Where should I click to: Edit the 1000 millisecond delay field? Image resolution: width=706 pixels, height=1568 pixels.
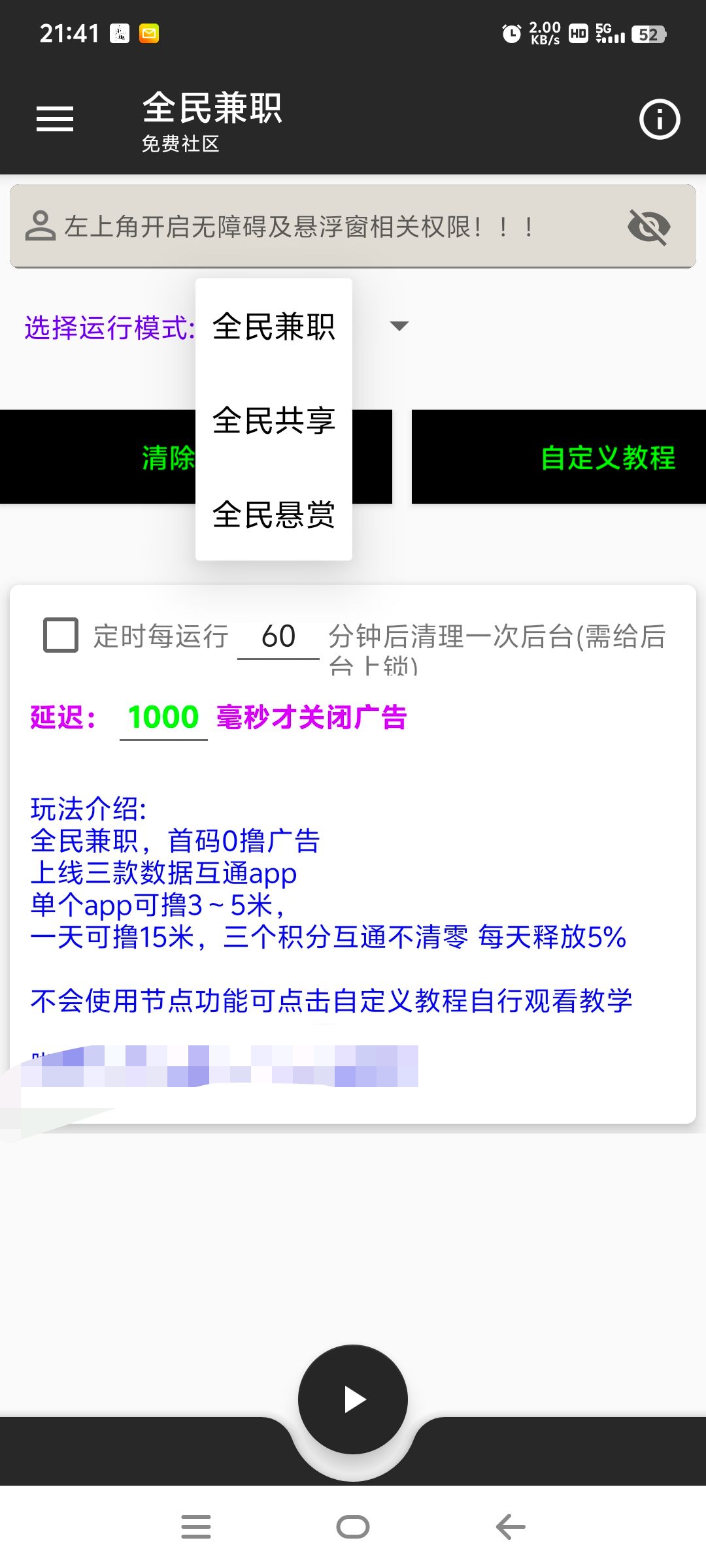pos(163,717)
